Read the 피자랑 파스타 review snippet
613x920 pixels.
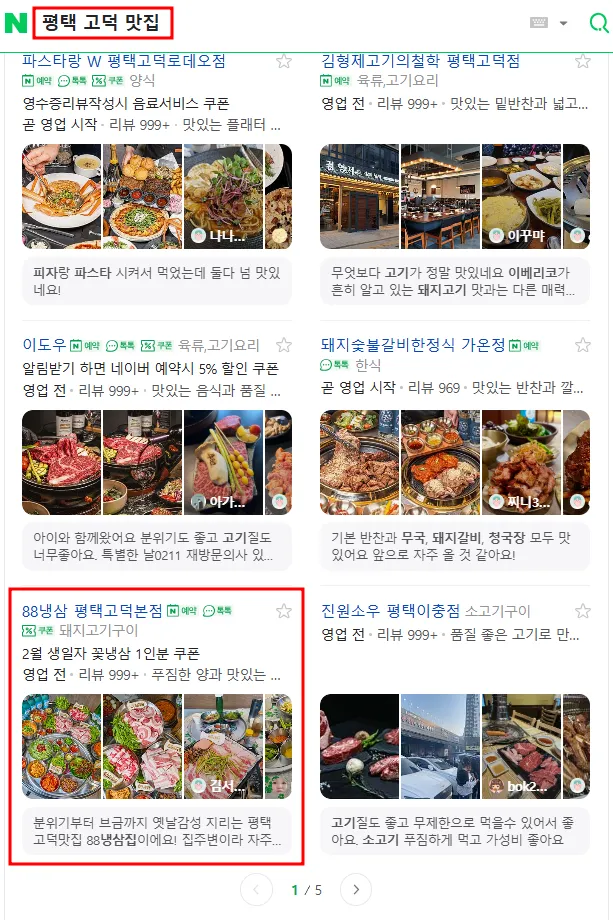tap(157, 280)
